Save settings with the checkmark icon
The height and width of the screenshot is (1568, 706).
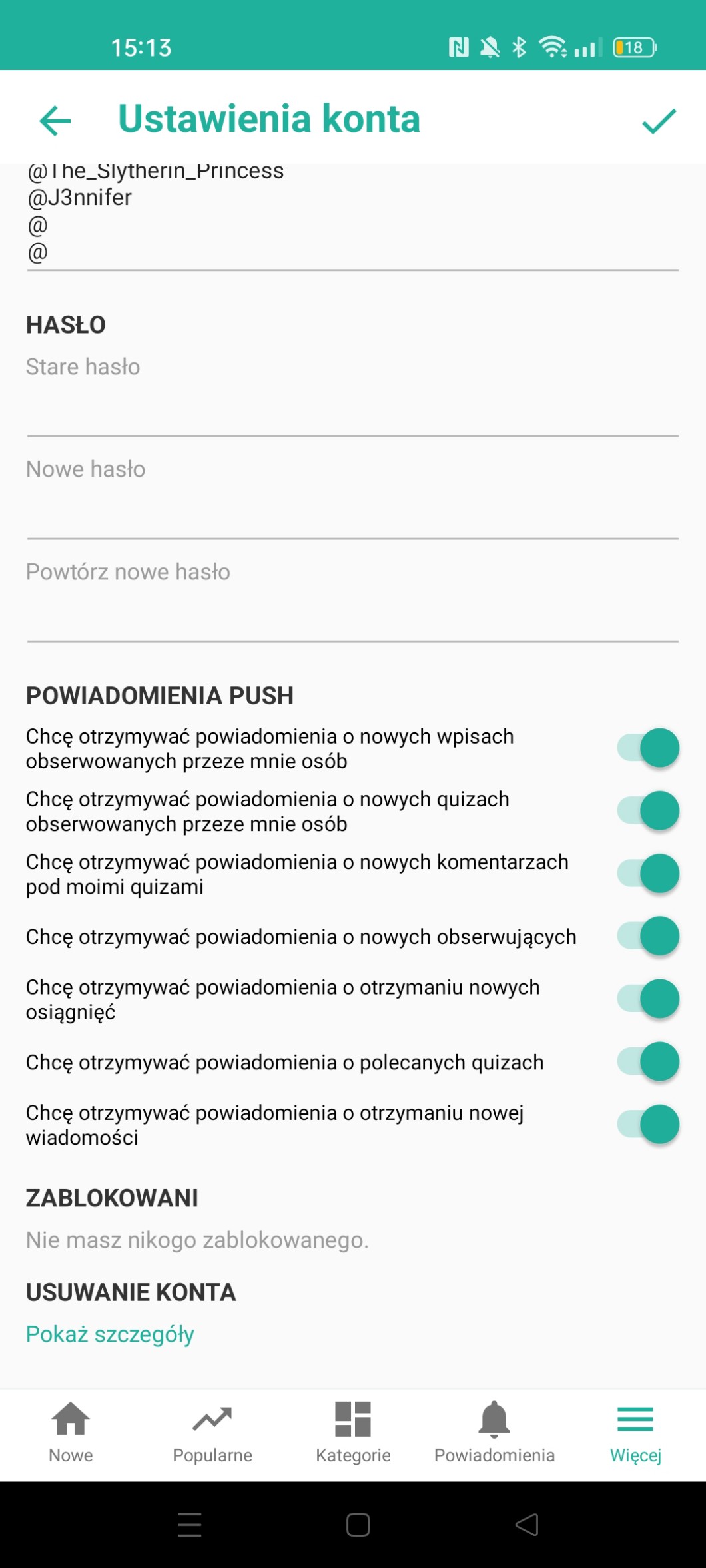pos(659,121)
